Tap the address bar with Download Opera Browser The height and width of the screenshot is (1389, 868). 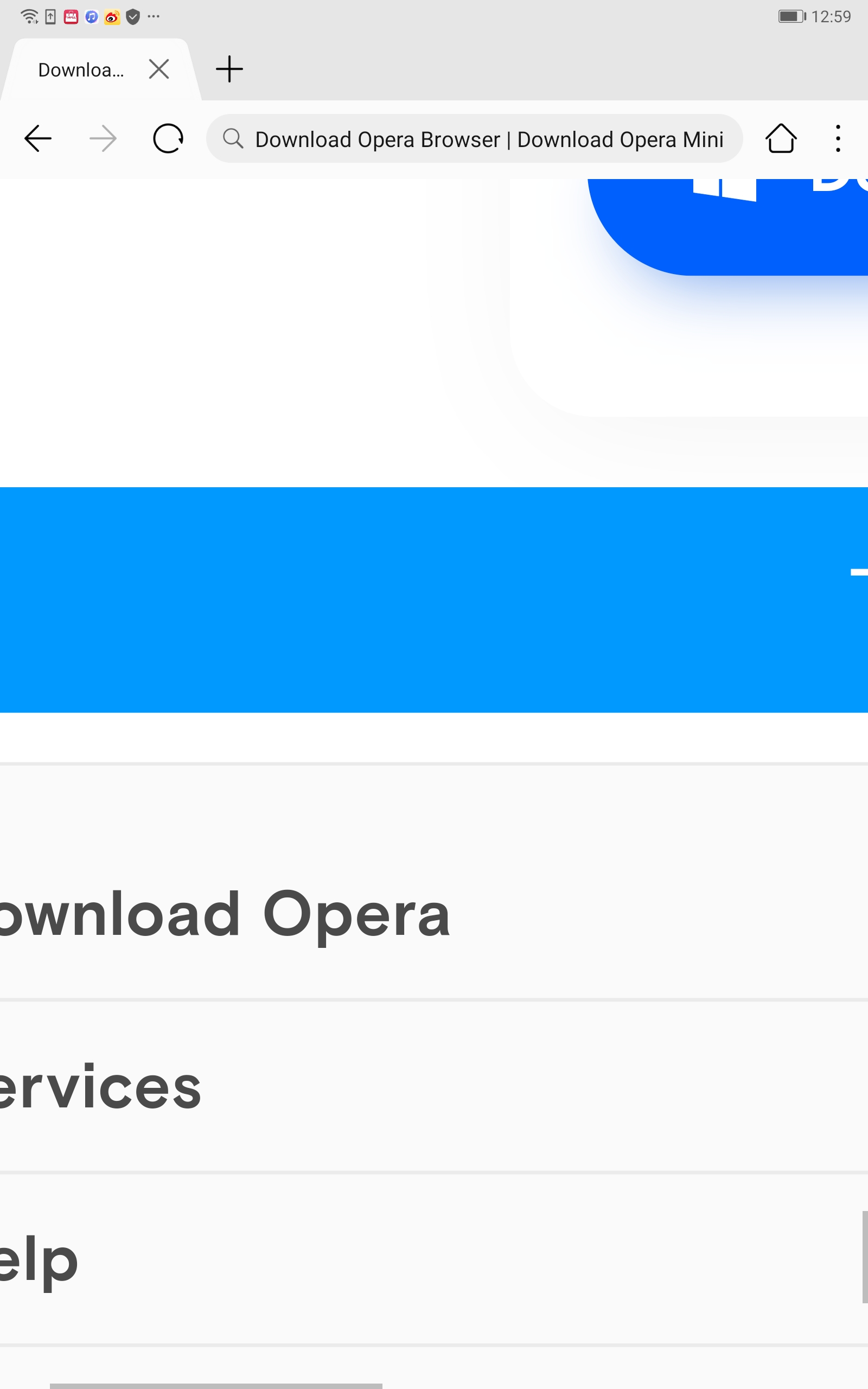474,138
